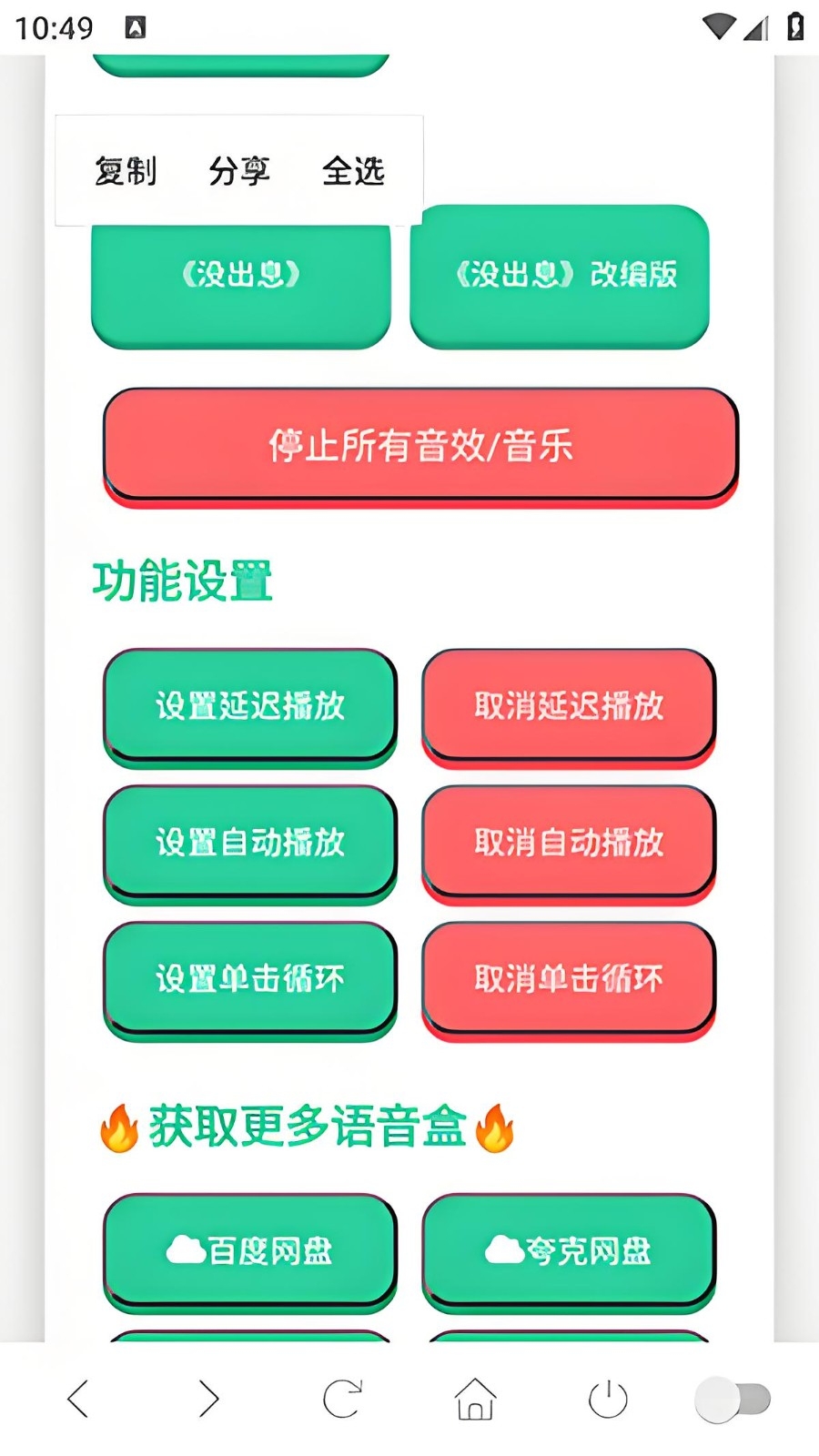Turn on 设置单击循环
Image resolution: width=819 pixels, height=1456 pixels.
tap(250, 978)
